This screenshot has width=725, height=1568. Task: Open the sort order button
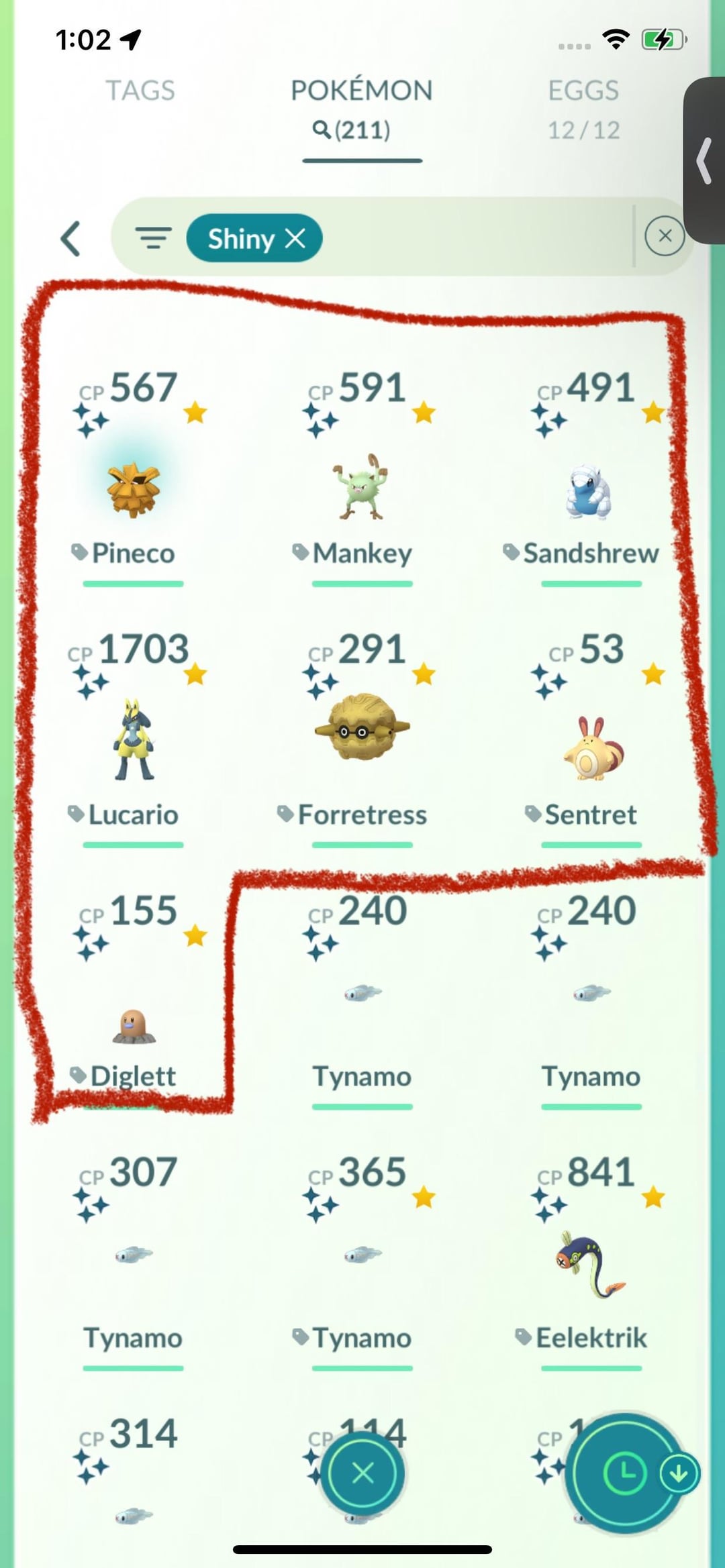[624, 1473]
